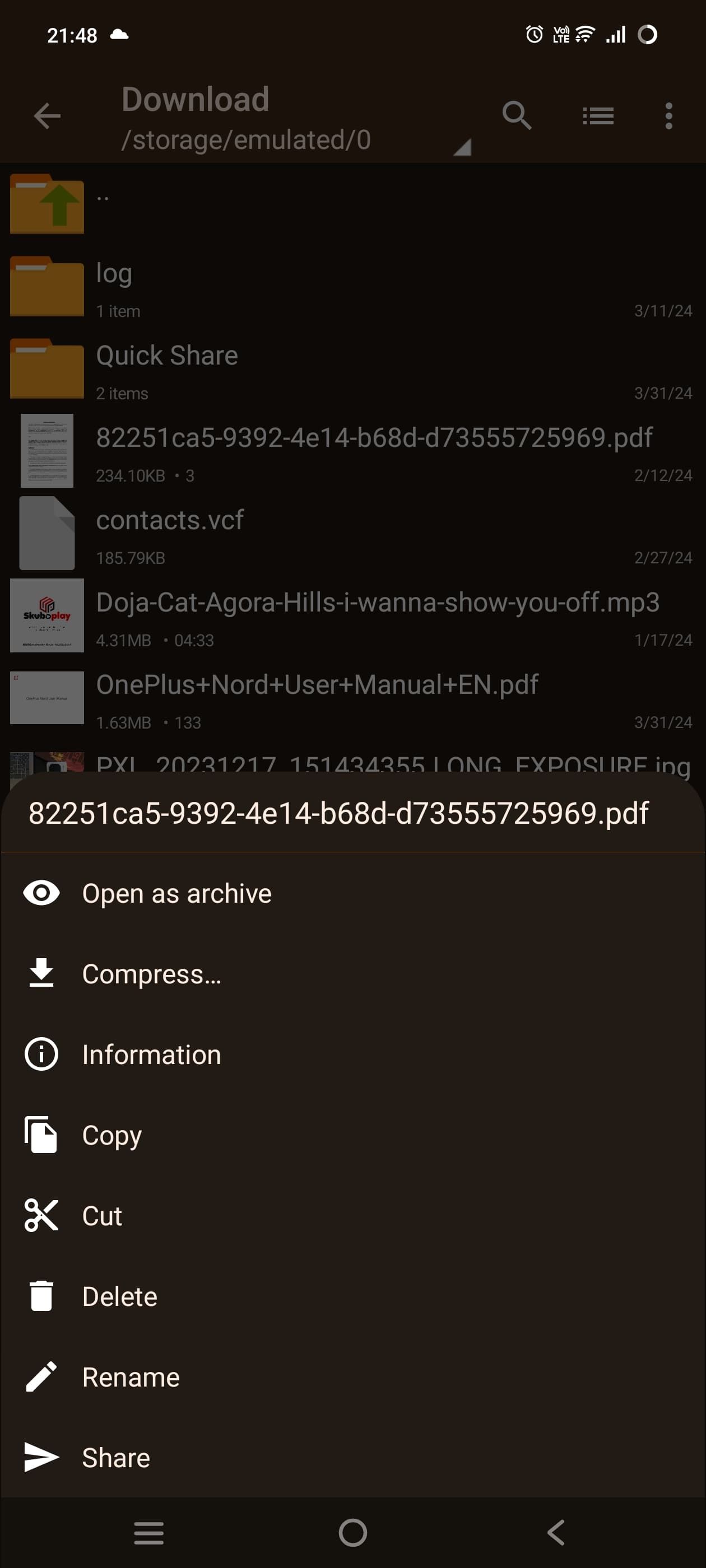View file Information

pyautogui.click(x=151, y=1055)
